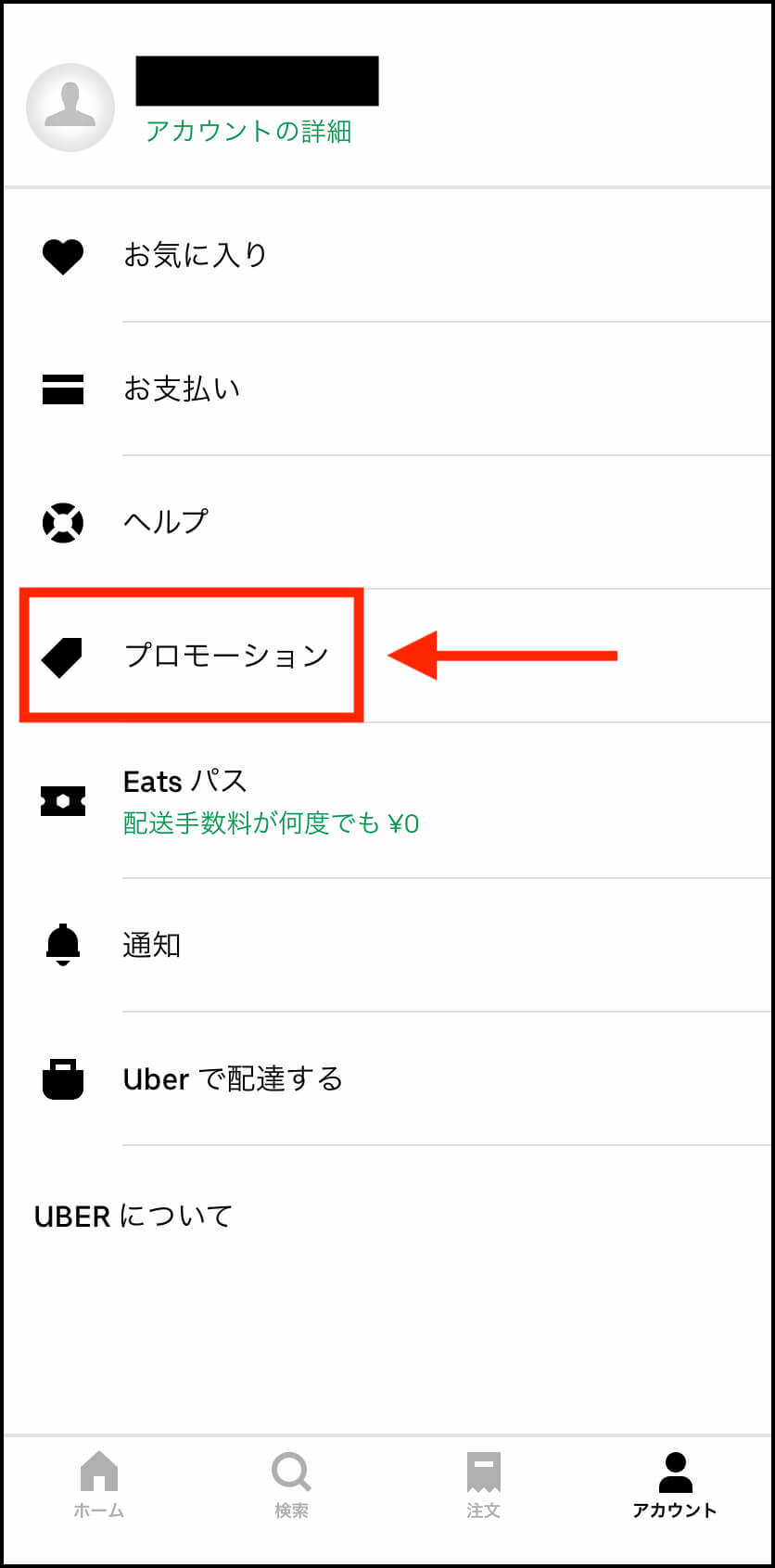Open UBER について
This screenshot has width=775, height=1568.
[133, 1216]
